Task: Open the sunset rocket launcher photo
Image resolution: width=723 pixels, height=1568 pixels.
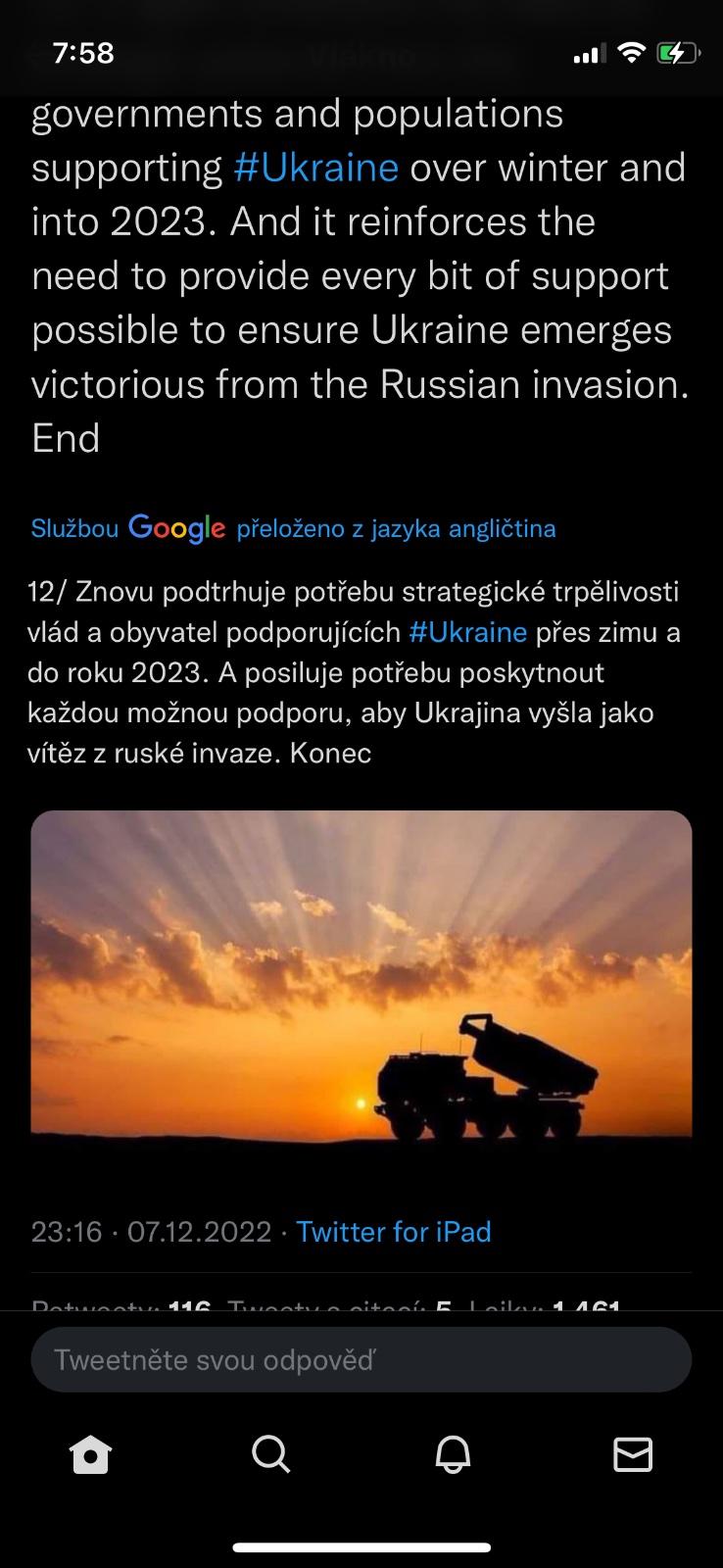Action: click(x=361, y=976)
